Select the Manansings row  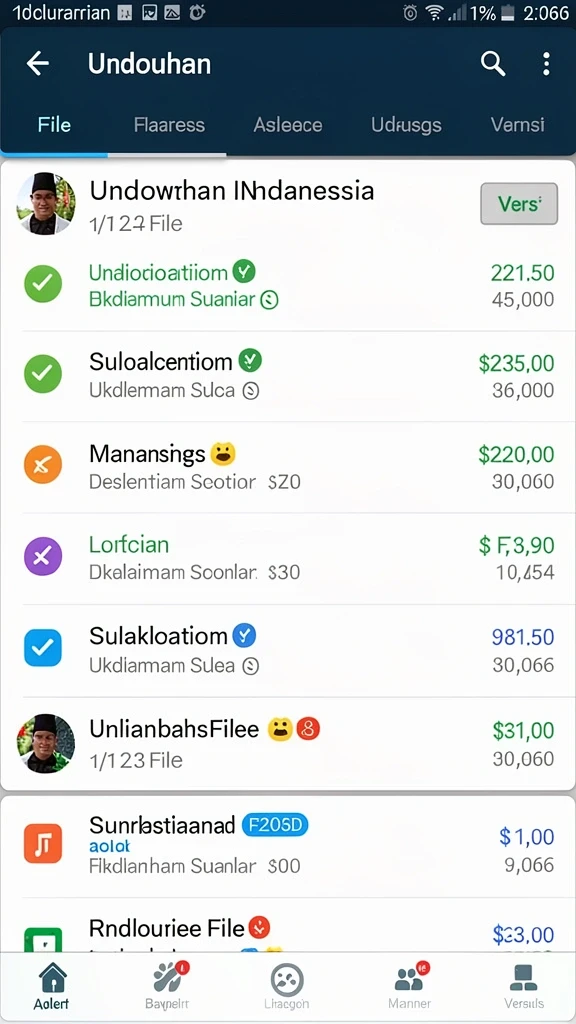(x=288, y=466)
